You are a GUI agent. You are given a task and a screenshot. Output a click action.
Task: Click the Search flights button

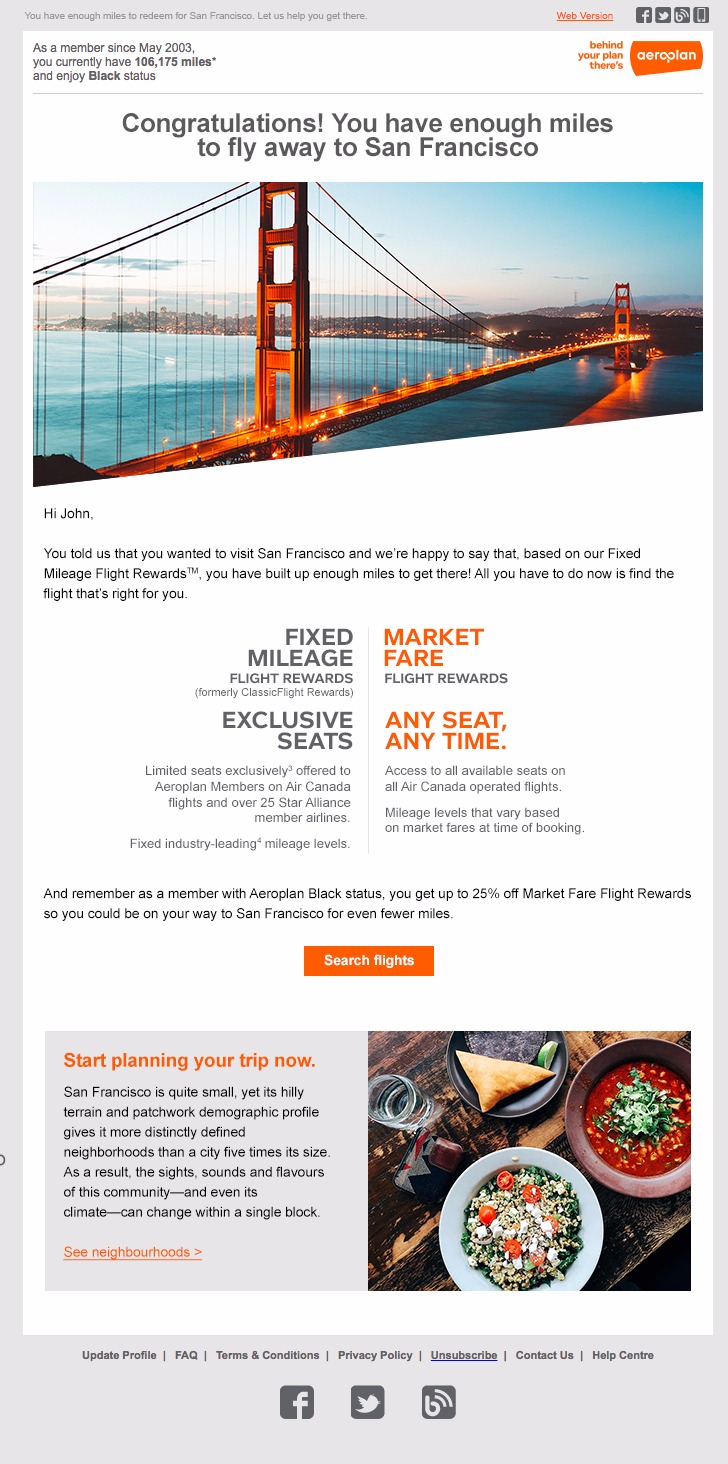pyautogui.click(x=368, y=961)
